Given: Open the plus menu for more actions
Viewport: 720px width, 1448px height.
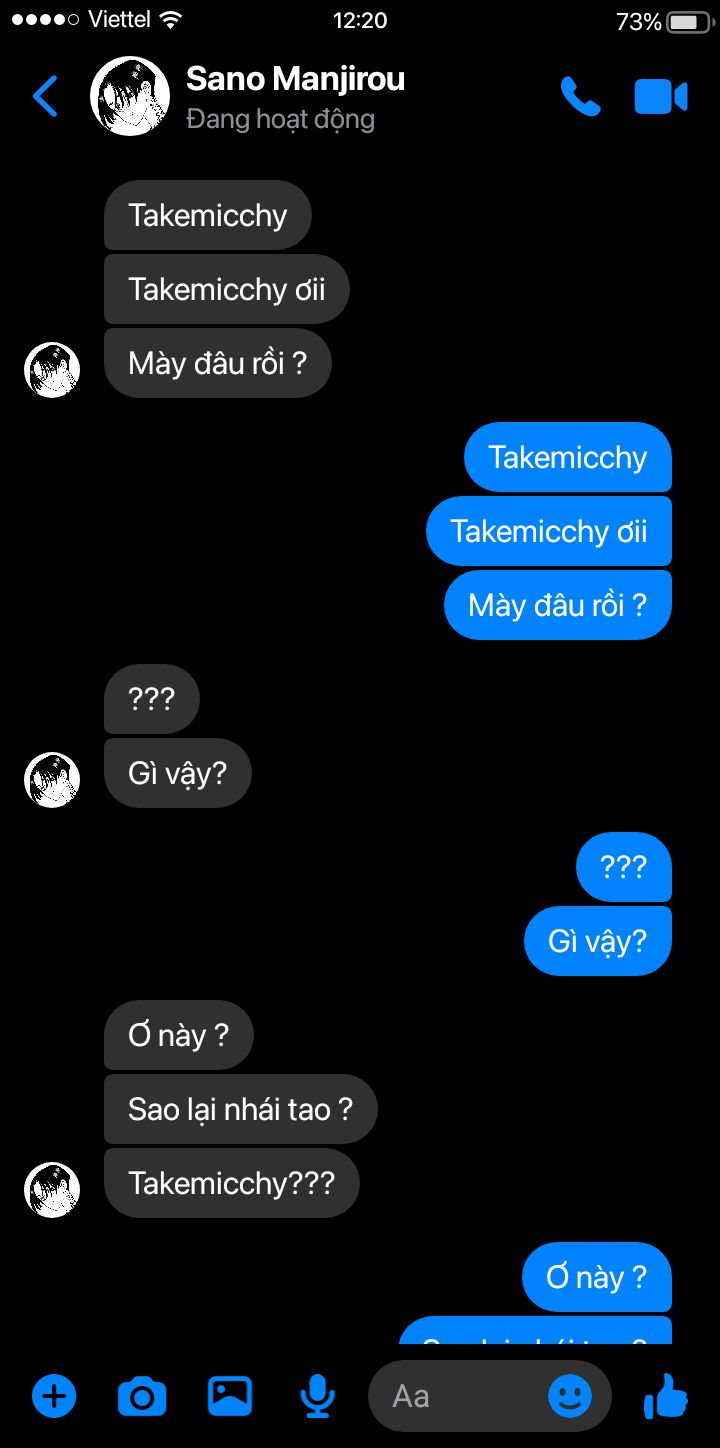Looking at the screenshot, I should (x=54, y=1396).
